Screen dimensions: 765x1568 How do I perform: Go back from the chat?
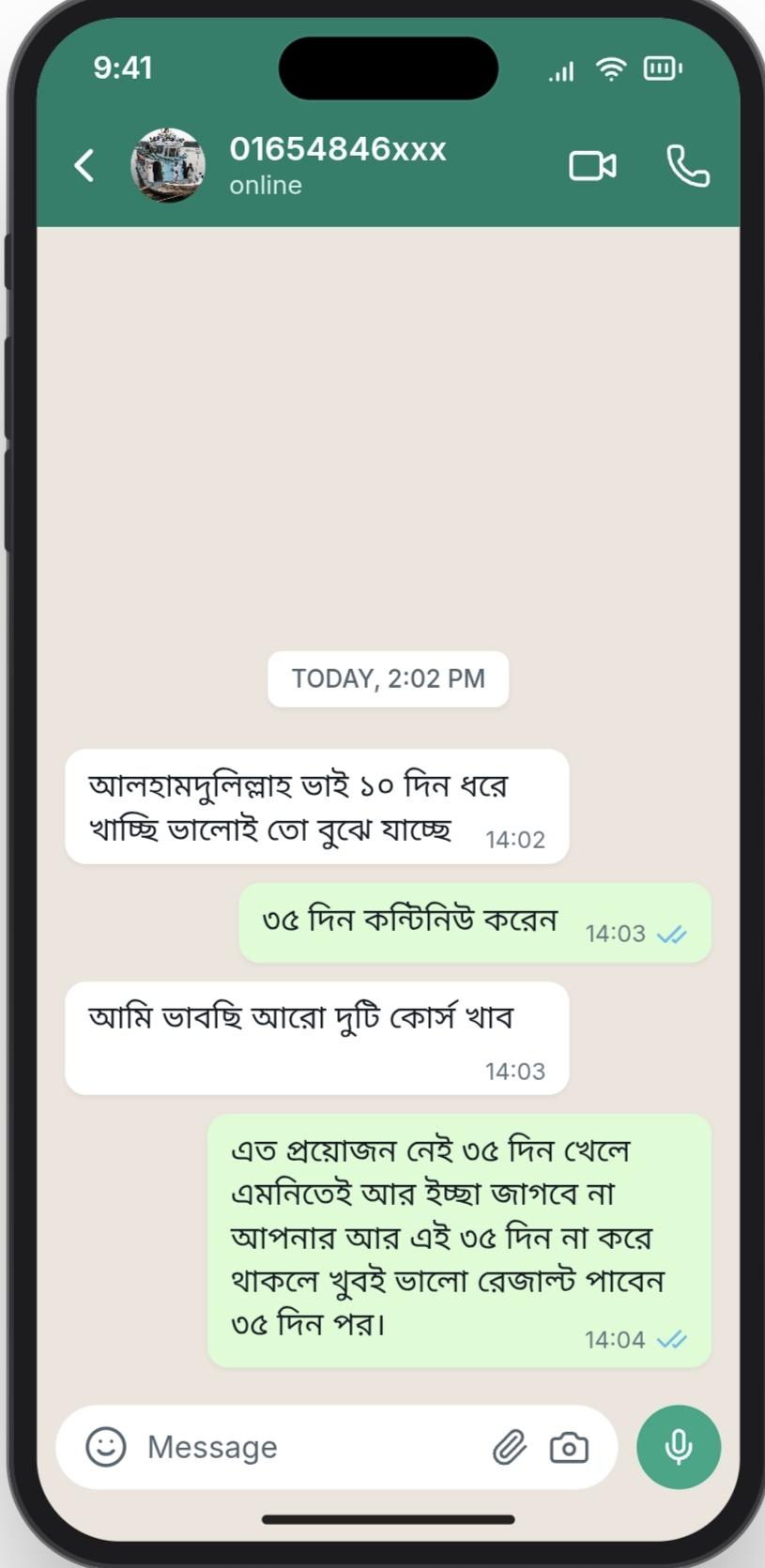84,165
